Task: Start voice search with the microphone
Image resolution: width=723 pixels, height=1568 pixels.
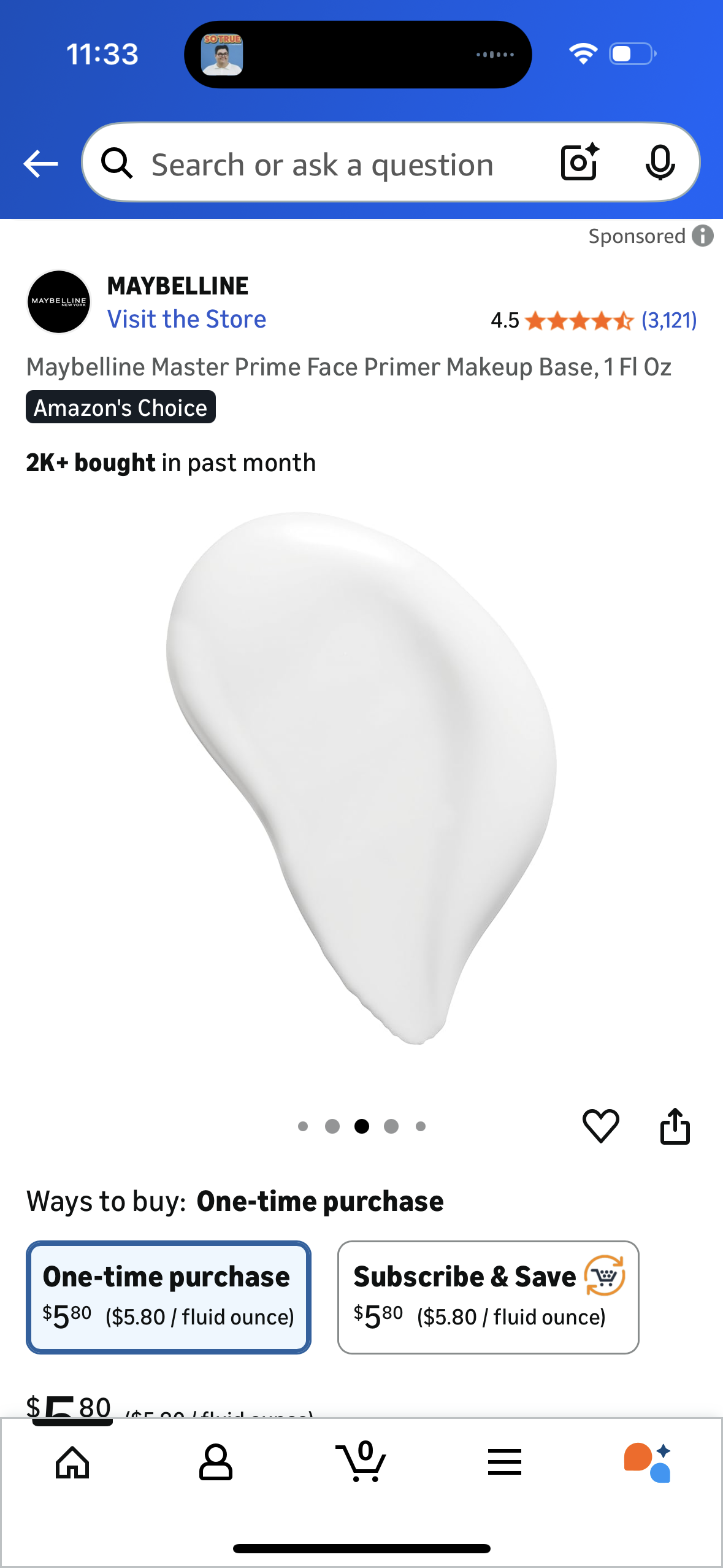Action: pos(660,163)
